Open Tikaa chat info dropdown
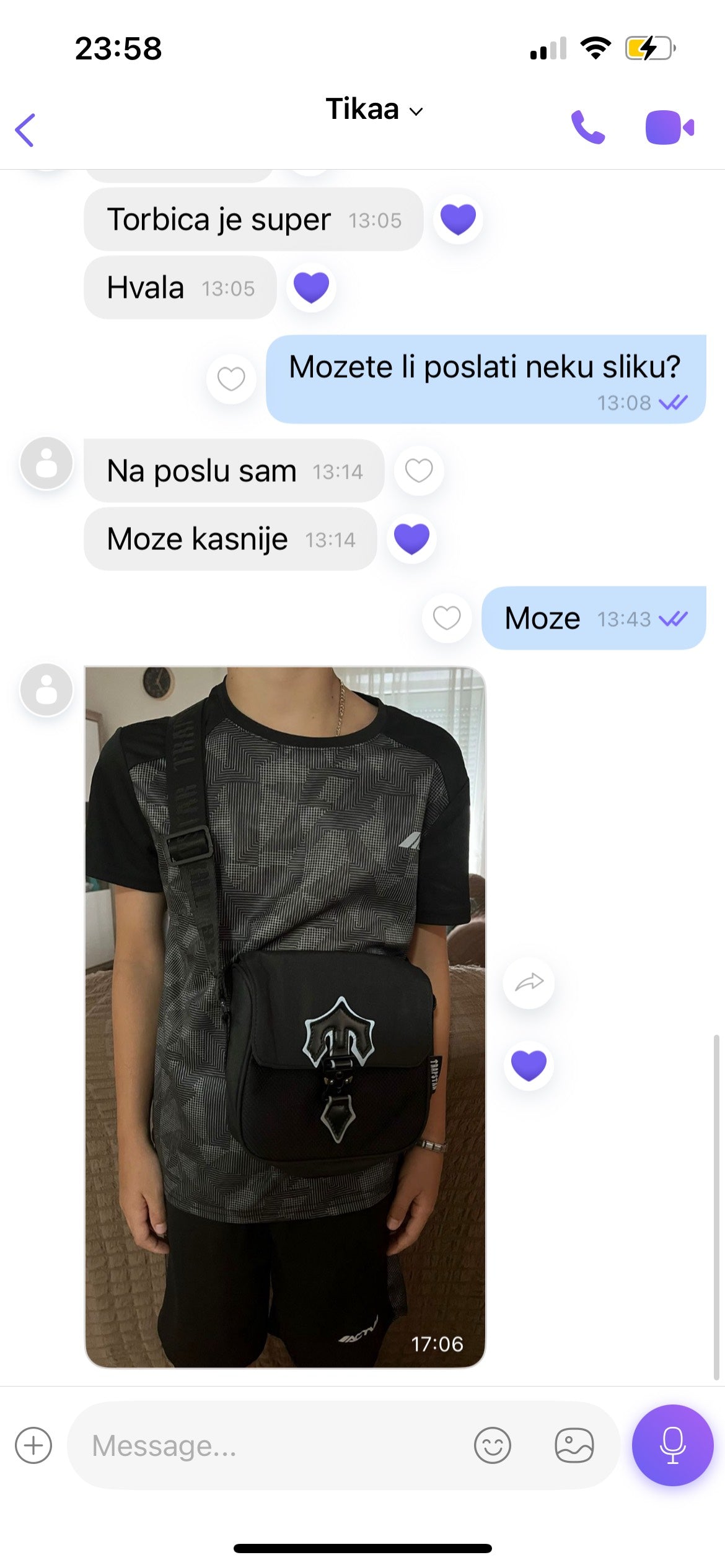The width and height of the screenshot is (725, 1568). pos(374,110)
